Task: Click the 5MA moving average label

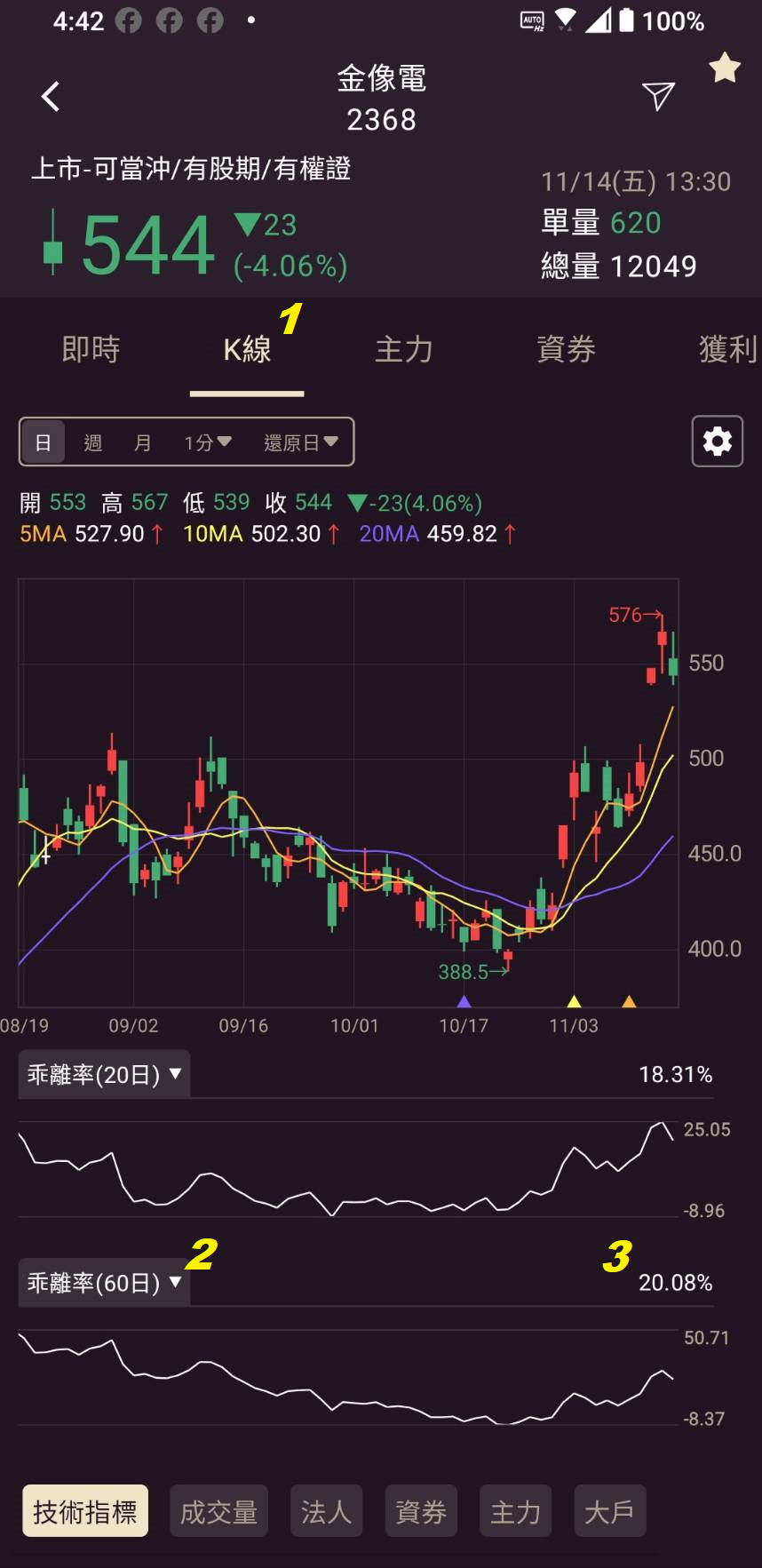Action: coord(42,533)
